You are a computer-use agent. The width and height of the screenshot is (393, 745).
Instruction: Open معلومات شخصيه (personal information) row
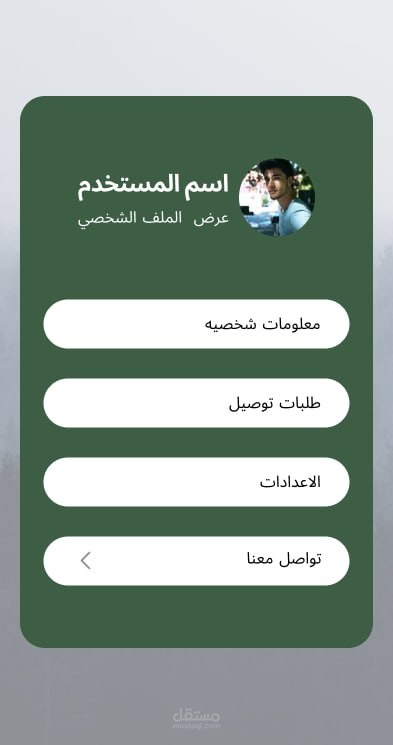click(x=196, y=324)
